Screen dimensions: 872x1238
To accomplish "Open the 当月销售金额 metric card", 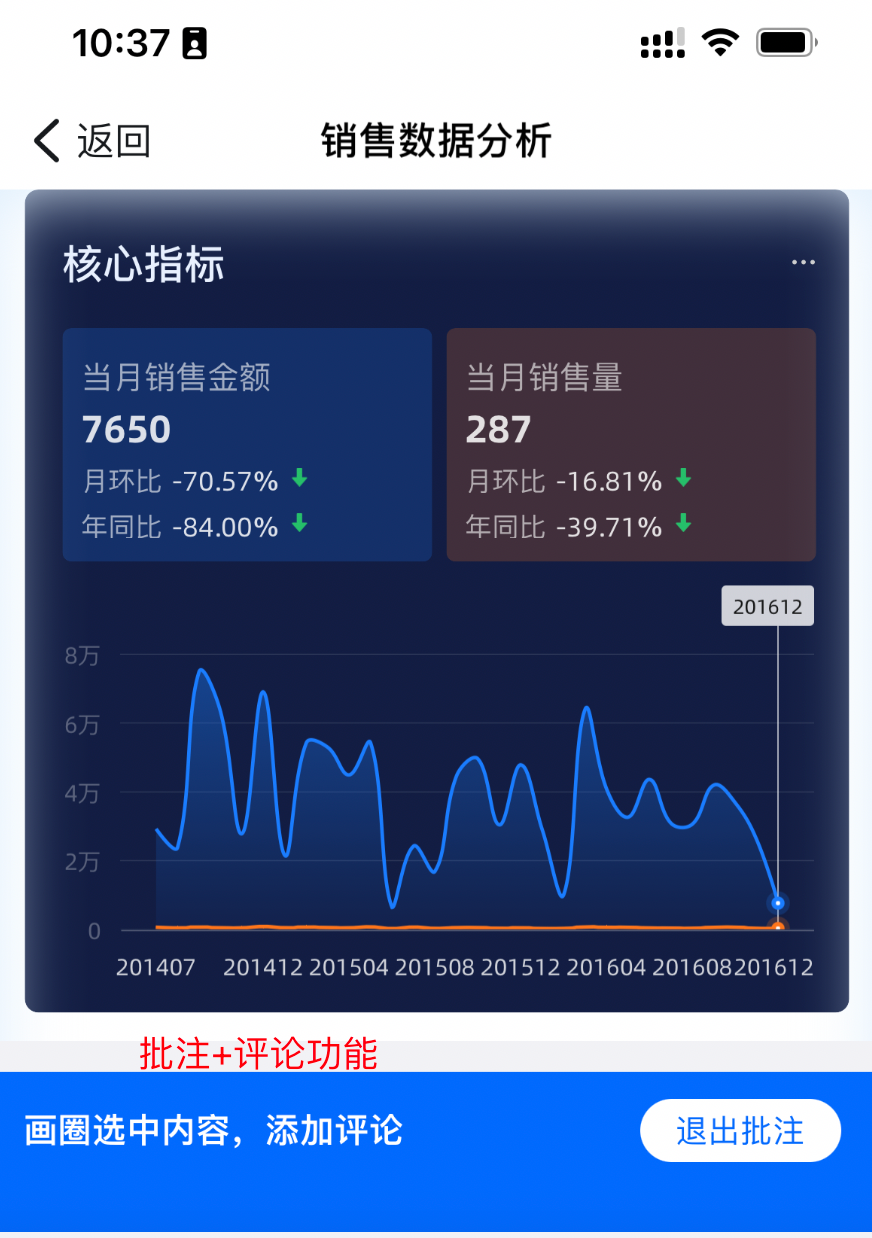I will [247, 444].
